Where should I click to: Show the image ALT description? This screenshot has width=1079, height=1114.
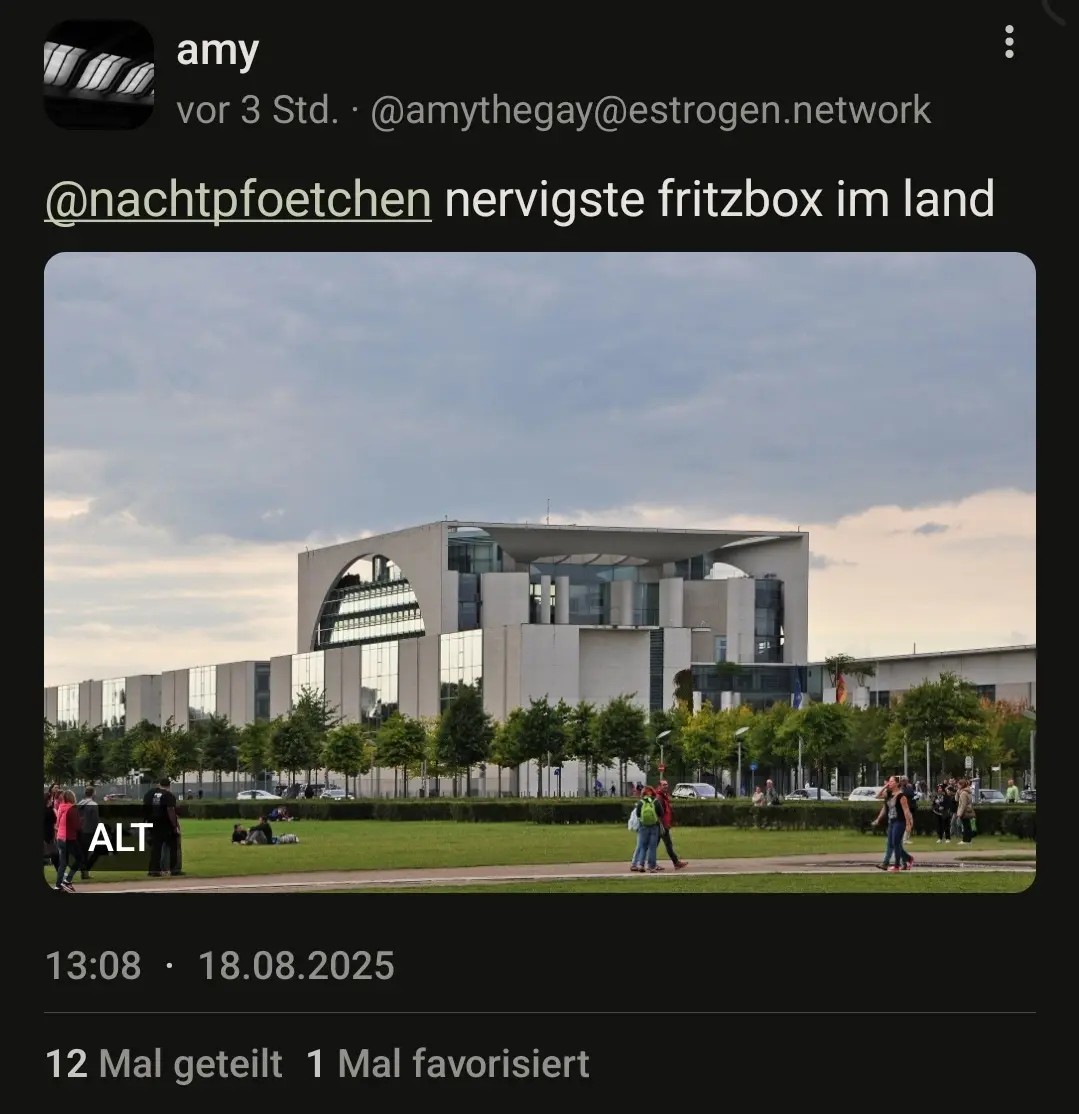120,838
